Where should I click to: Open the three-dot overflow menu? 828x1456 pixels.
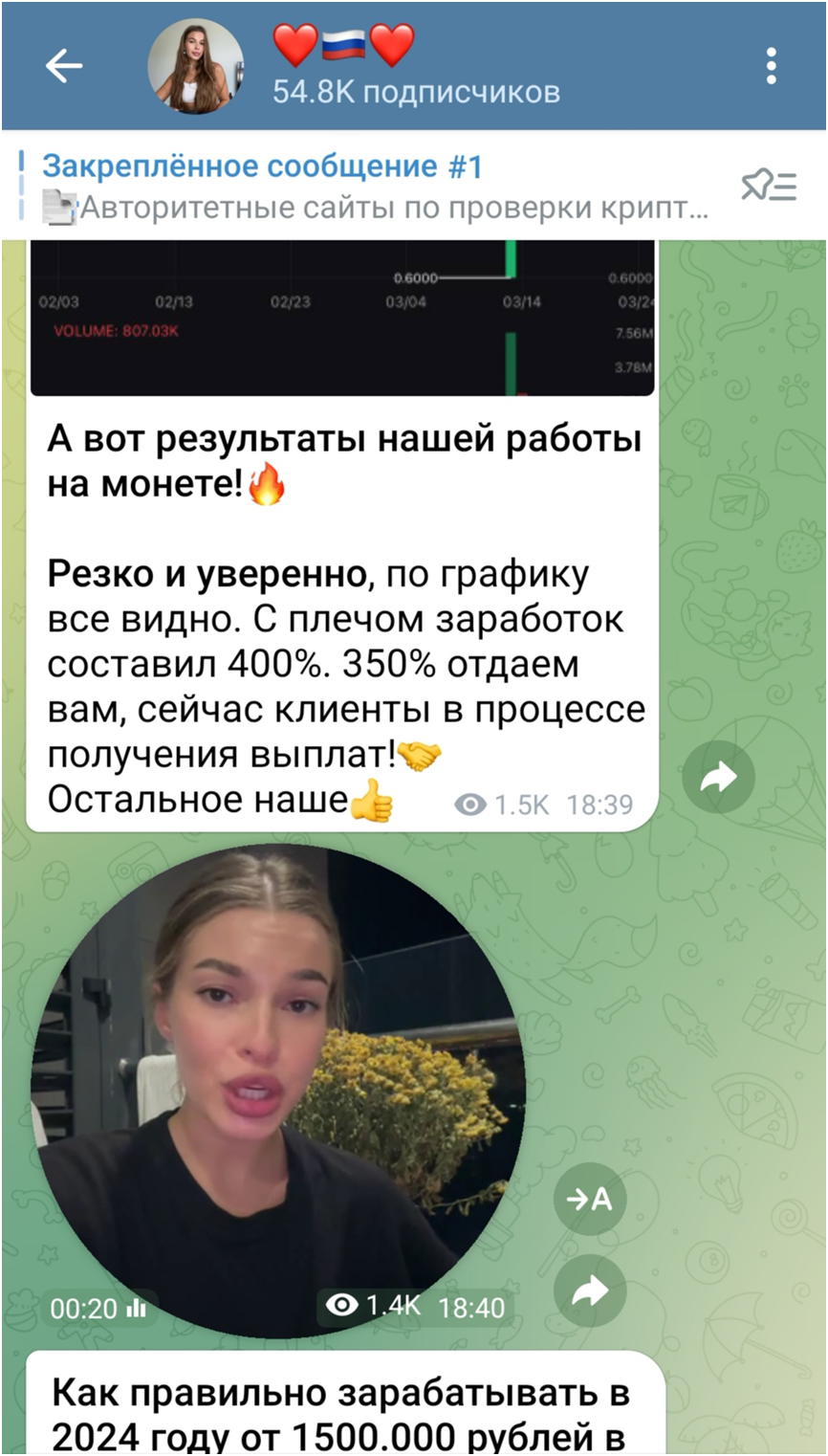(x=771, y=66)
